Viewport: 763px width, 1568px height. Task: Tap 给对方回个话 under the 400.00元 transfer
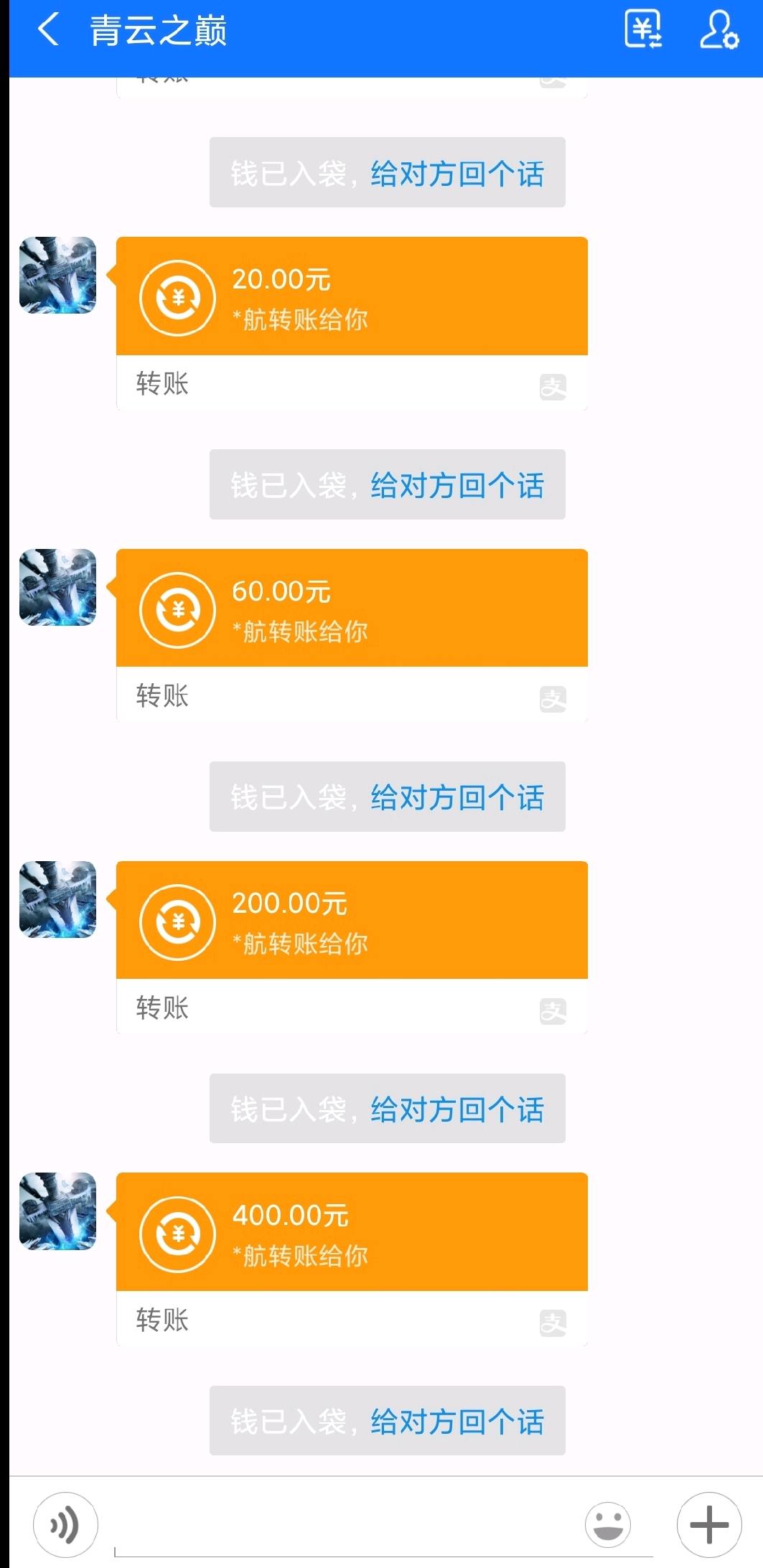click(x=457, y=1422)
